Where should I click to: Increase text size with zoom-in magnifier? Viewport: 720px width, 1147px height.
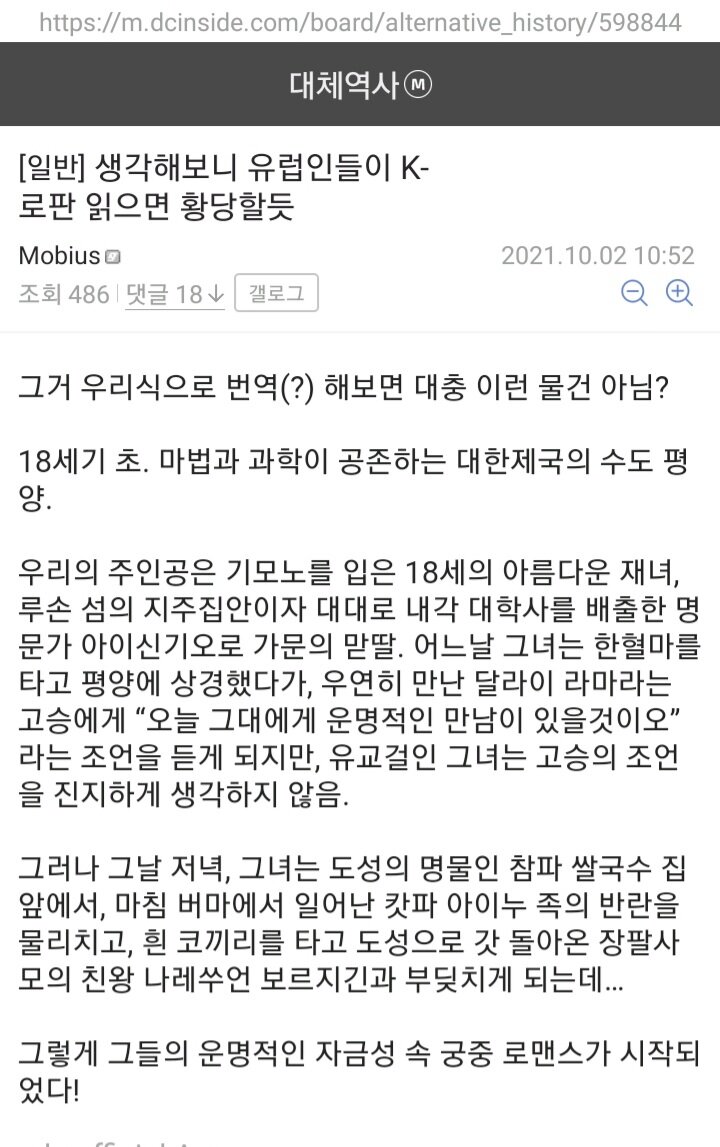point(680,292)
